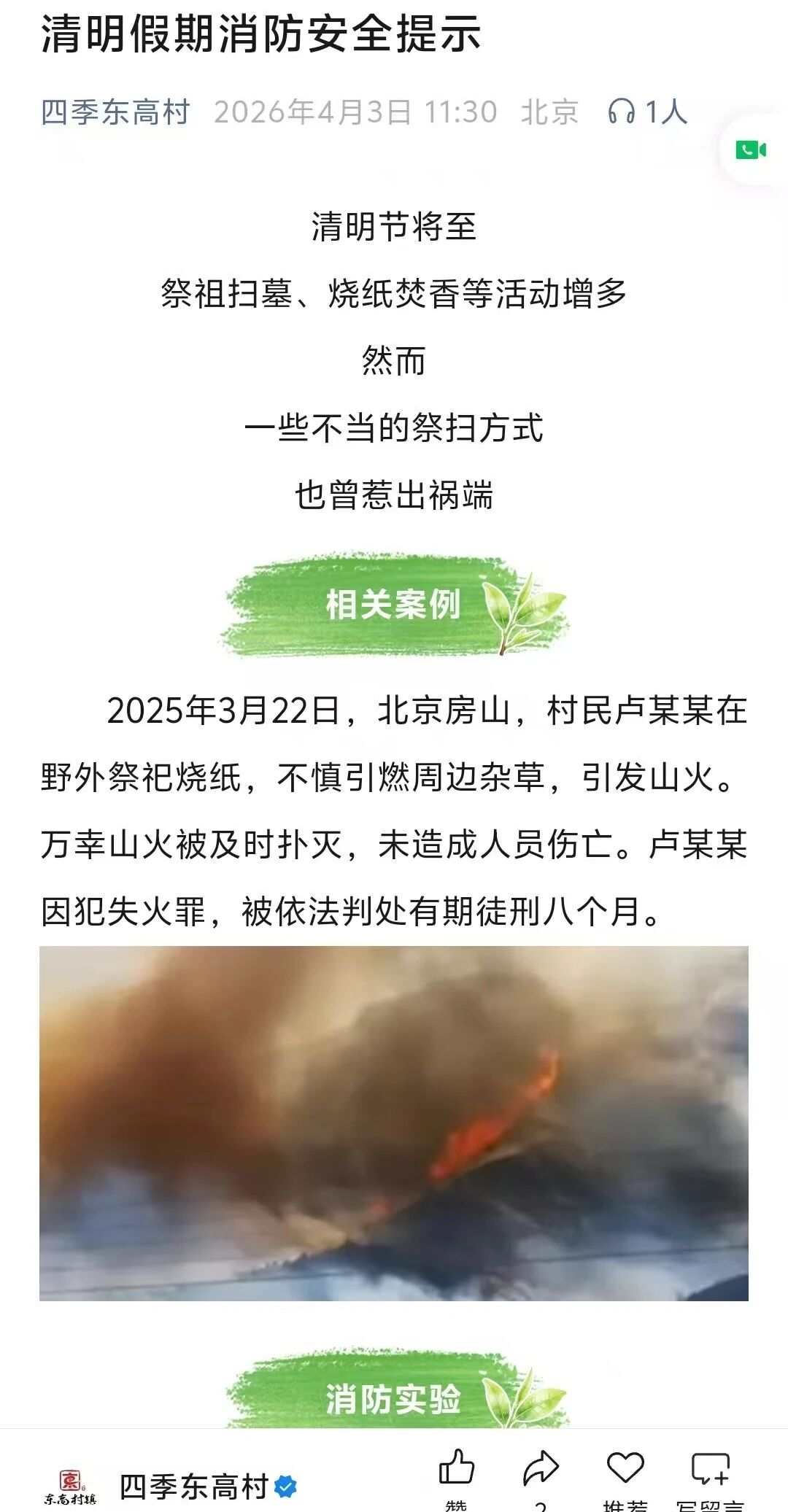Recommend the article with heart icon

click(625, 1467)
